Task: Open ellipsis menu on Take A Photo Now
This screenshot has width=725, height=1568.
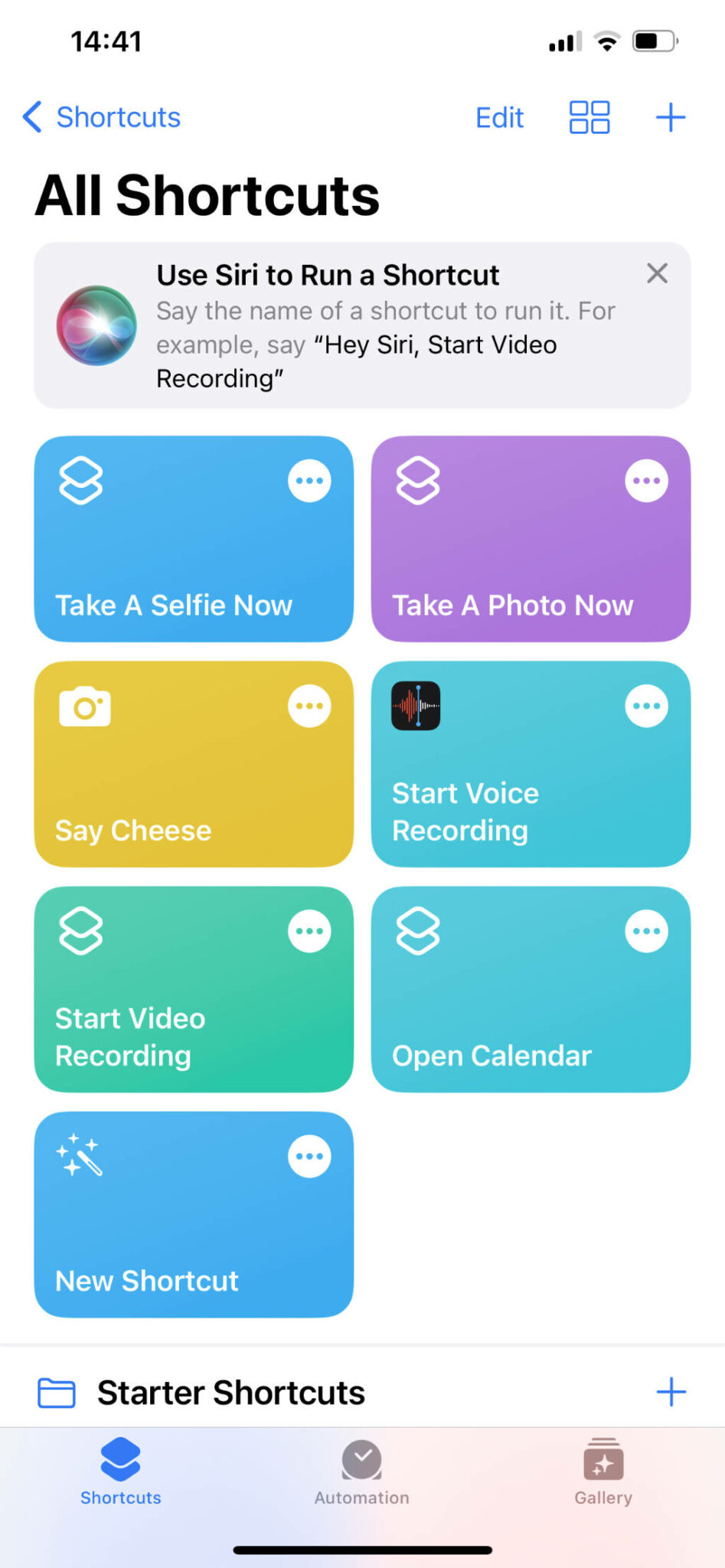Action: (645, 479)
